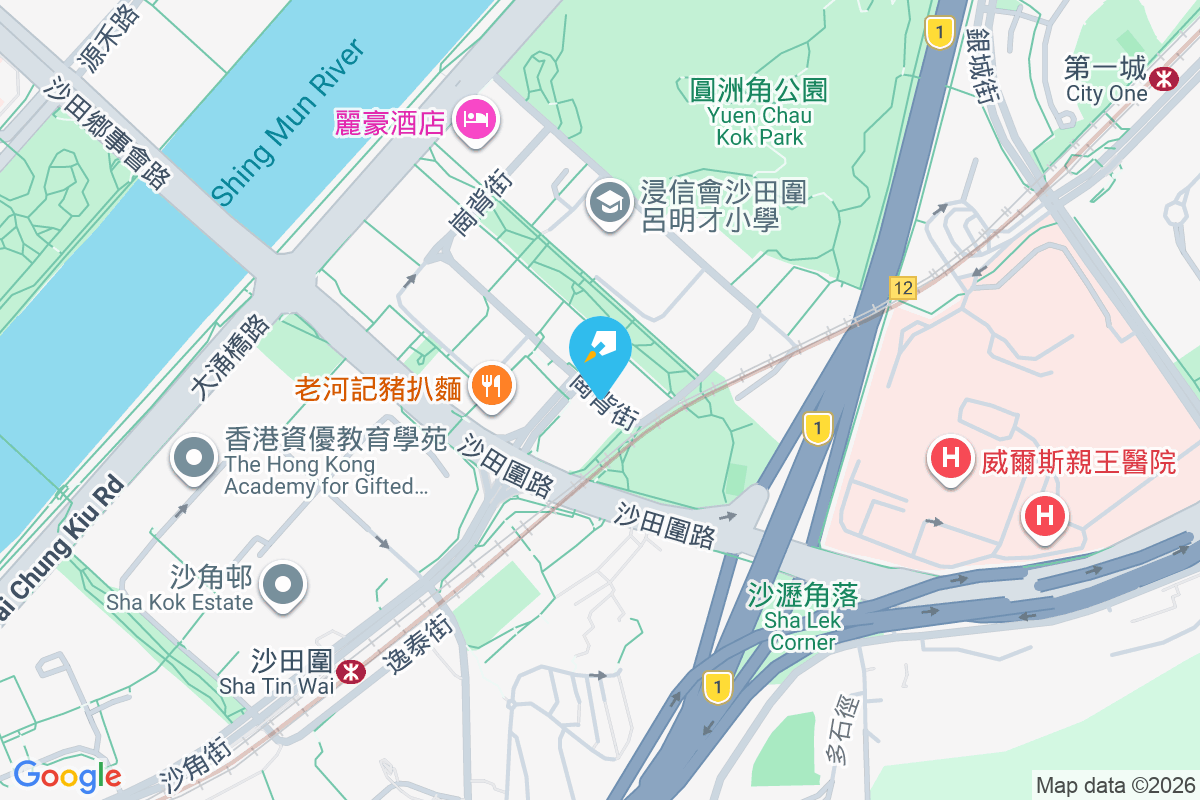Screen dimensions: 1200x800
Task: Open the City One MTR station icon
Action: 1163,78
